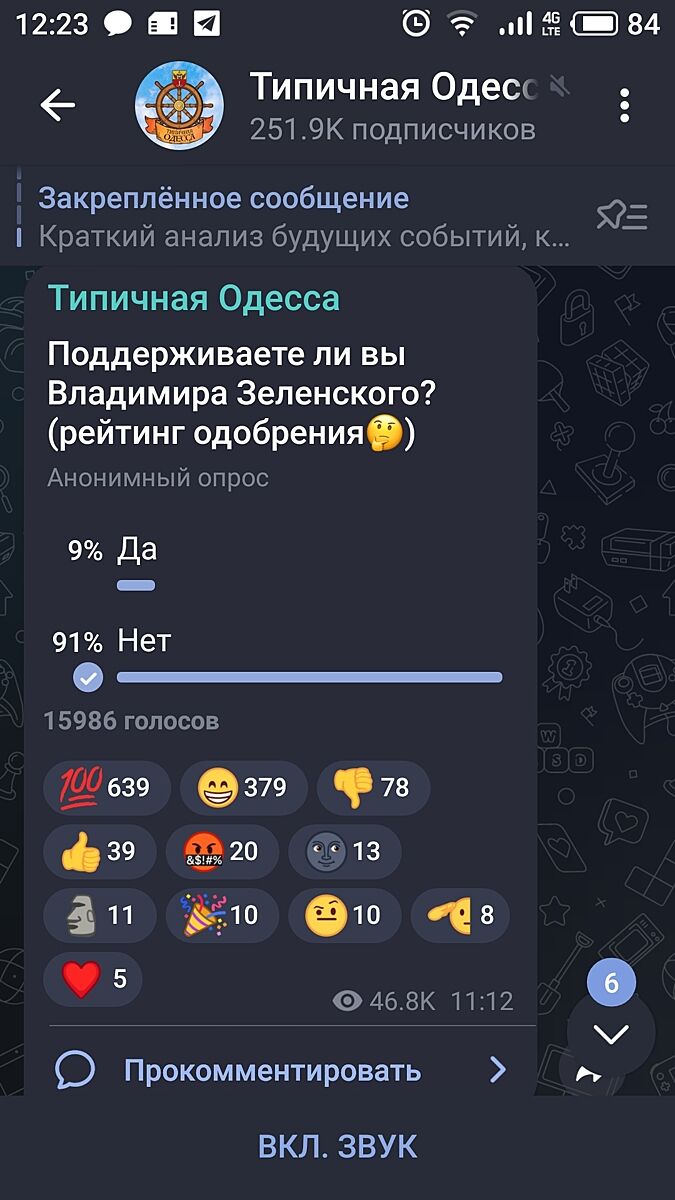Choose the dark moon reaction
The width and height of the screenshot is (675, 1200).
(x=344, y=851)
